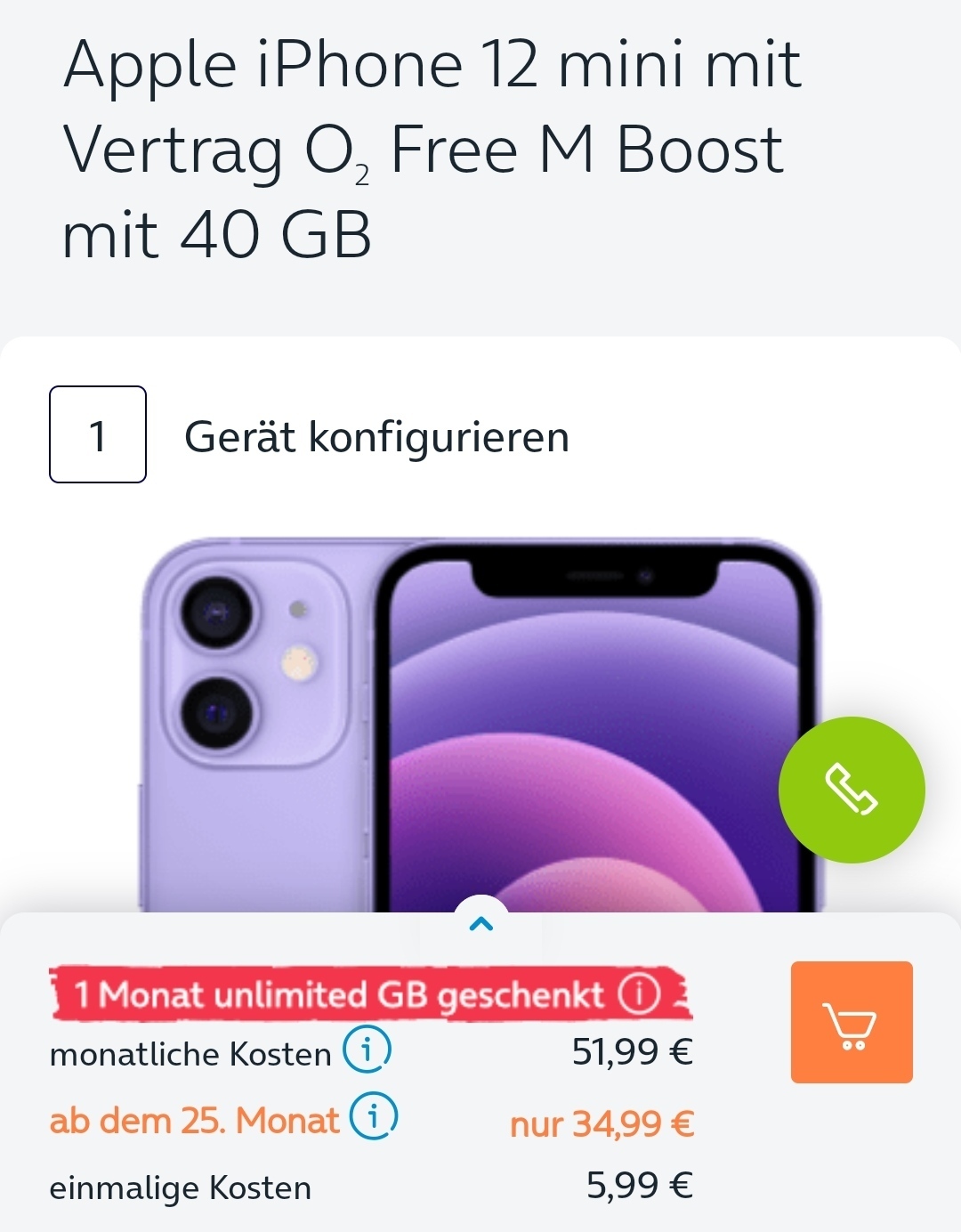Image resolution: width=961 pixels, height=1232 pixels.
Task: Show info for ab dem 25. Monat
Action: tap(373, 1118)
